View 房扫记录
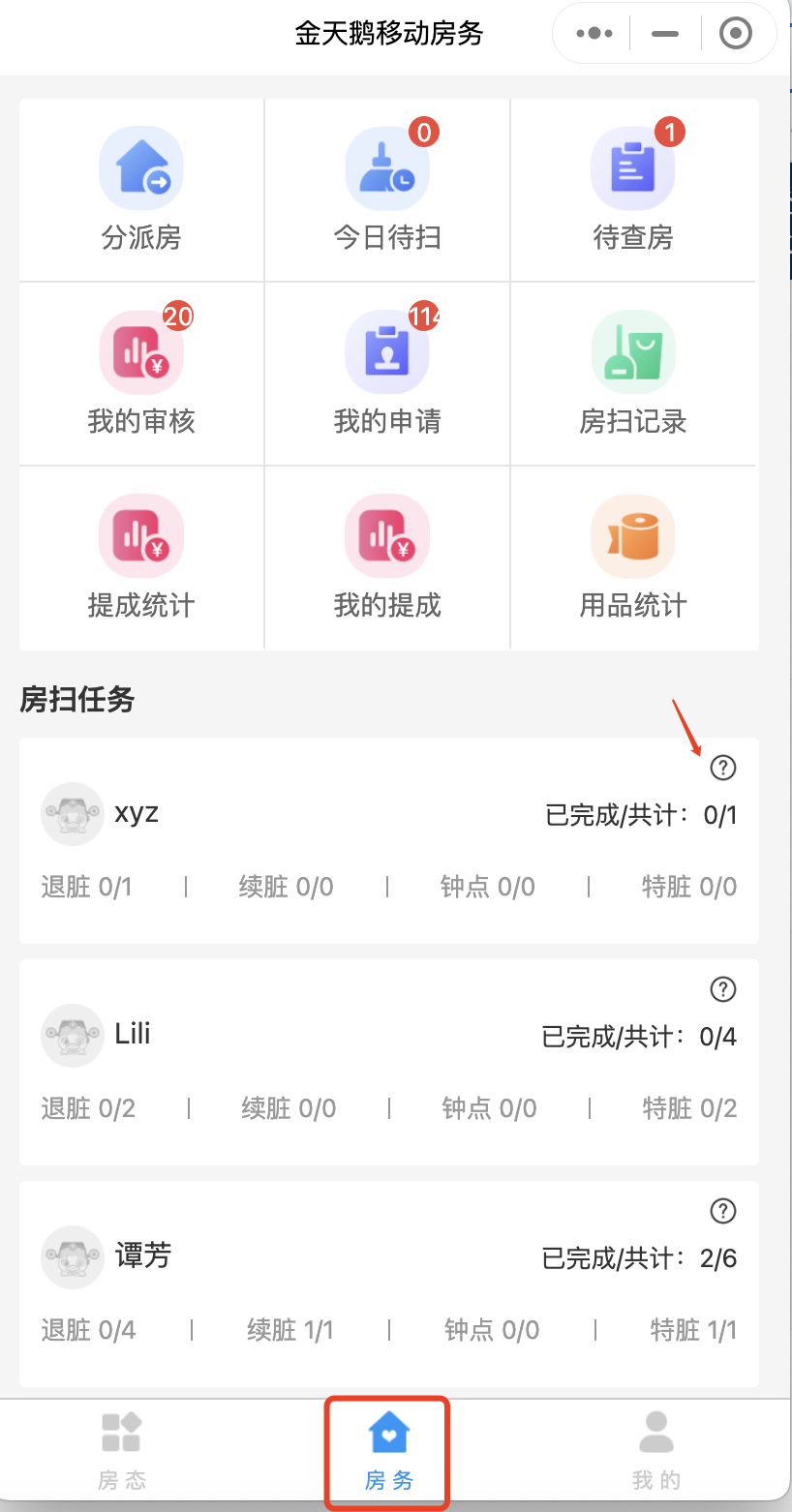 click(633, 375)
